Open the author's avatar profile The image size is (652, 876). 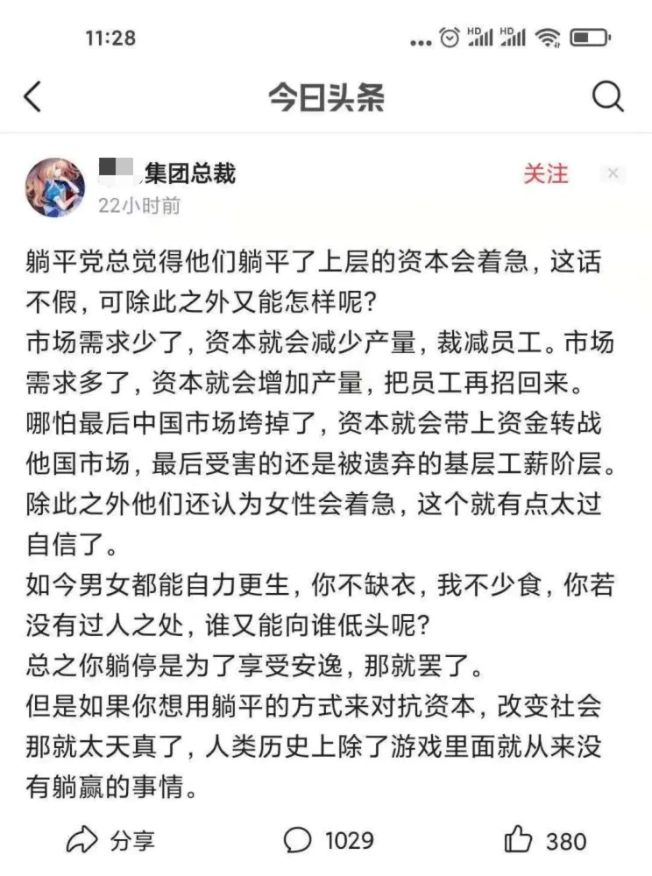pyautogui.click(x=55, y=186)
